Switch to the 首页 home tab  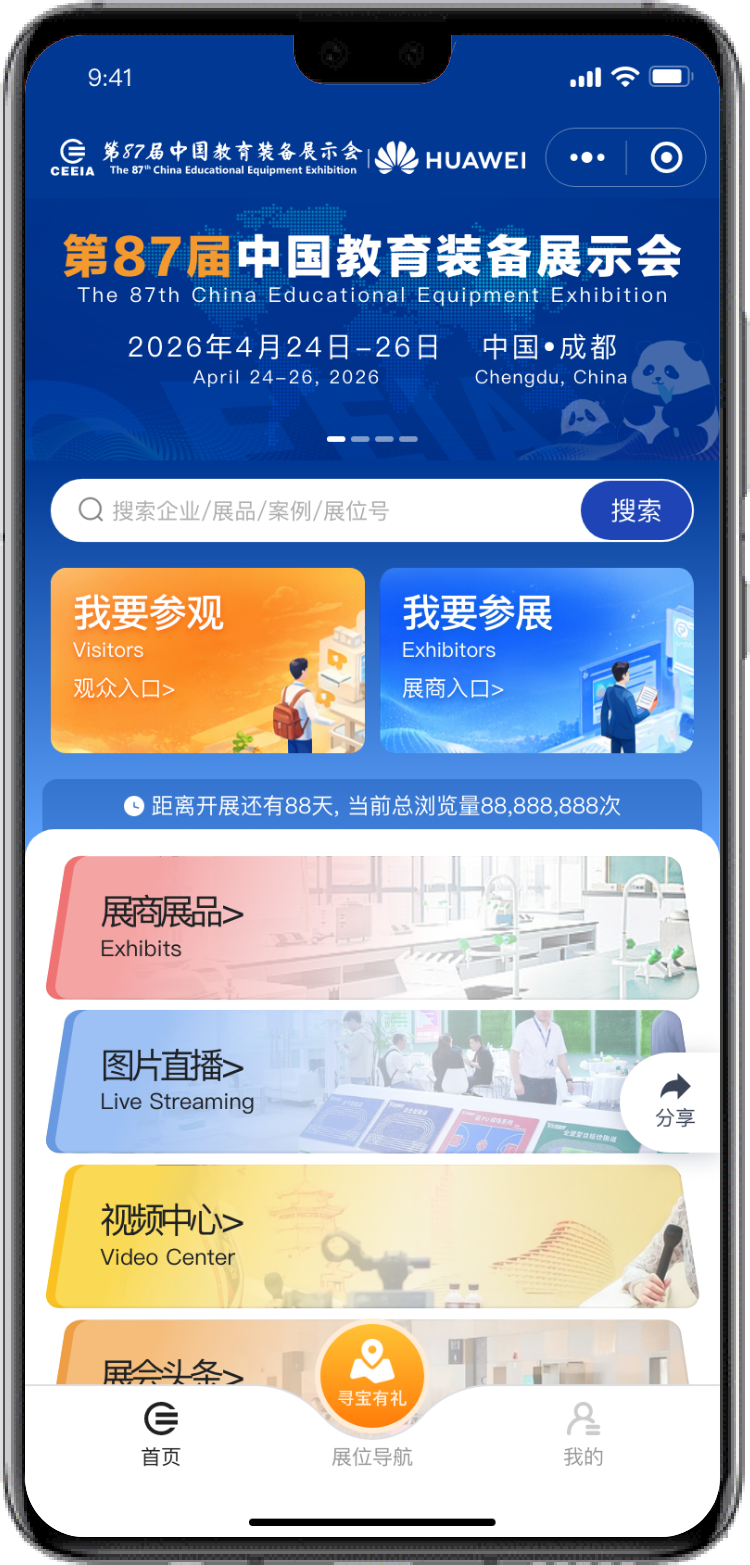coord(161,1434)
